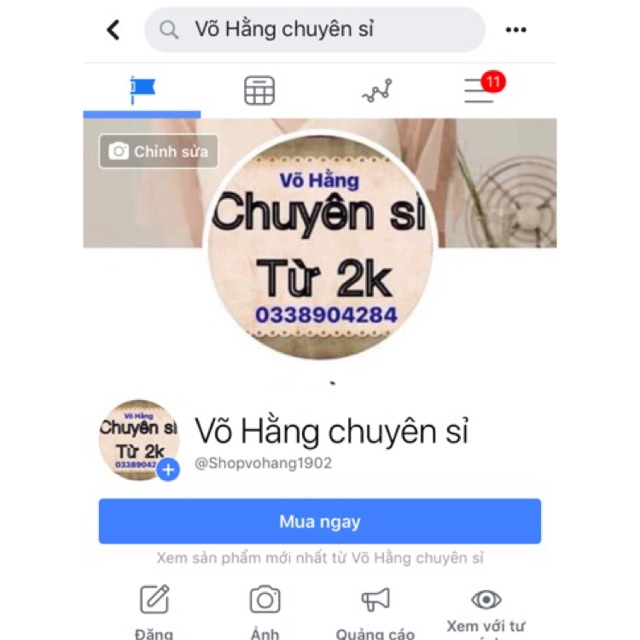Image resolution: width=640 pixels, height=640 pixels.
Task: Select the page flag tab
Action: click(143, 90)
